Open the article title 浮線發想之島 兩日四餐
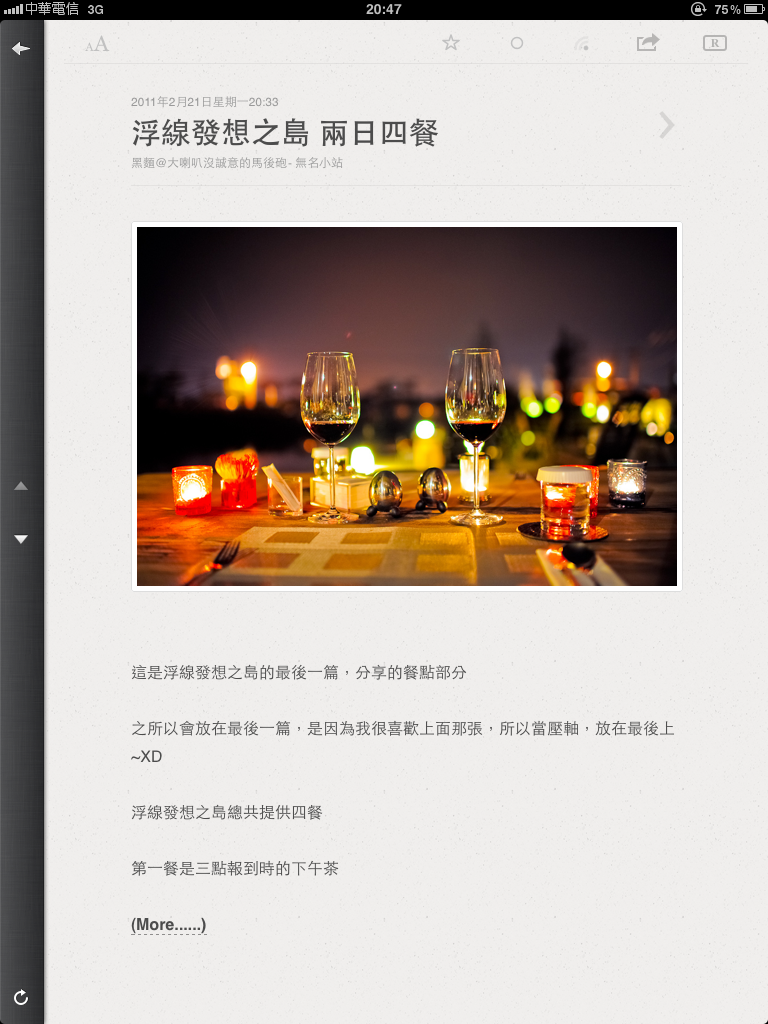The width and height of the screenshot is (768, 1024). [285, 133]
